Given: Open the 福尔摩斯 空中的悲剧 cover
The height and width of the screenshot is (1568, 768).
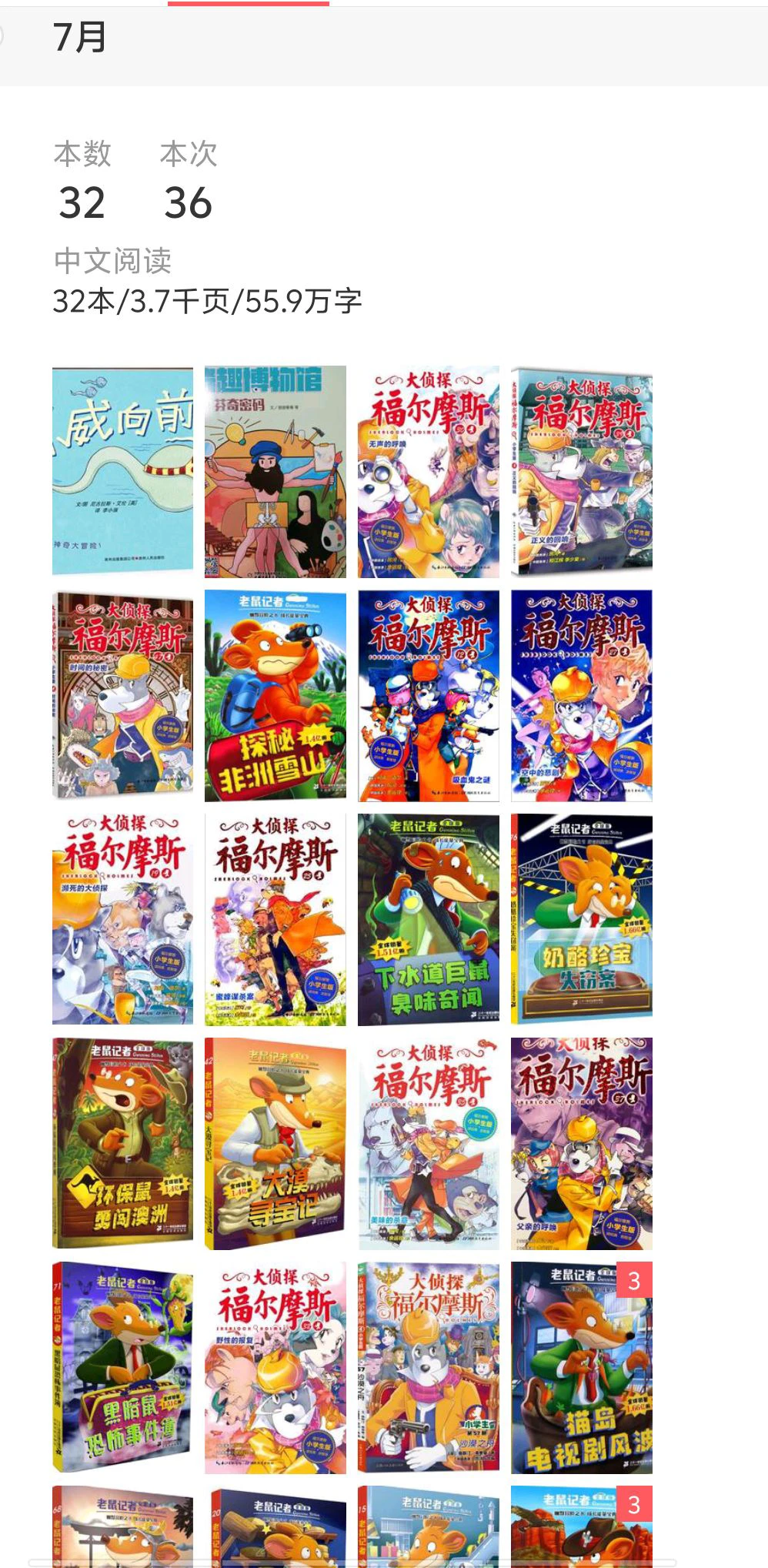Looking at the screenshot, I should click(x=581, y=695).
